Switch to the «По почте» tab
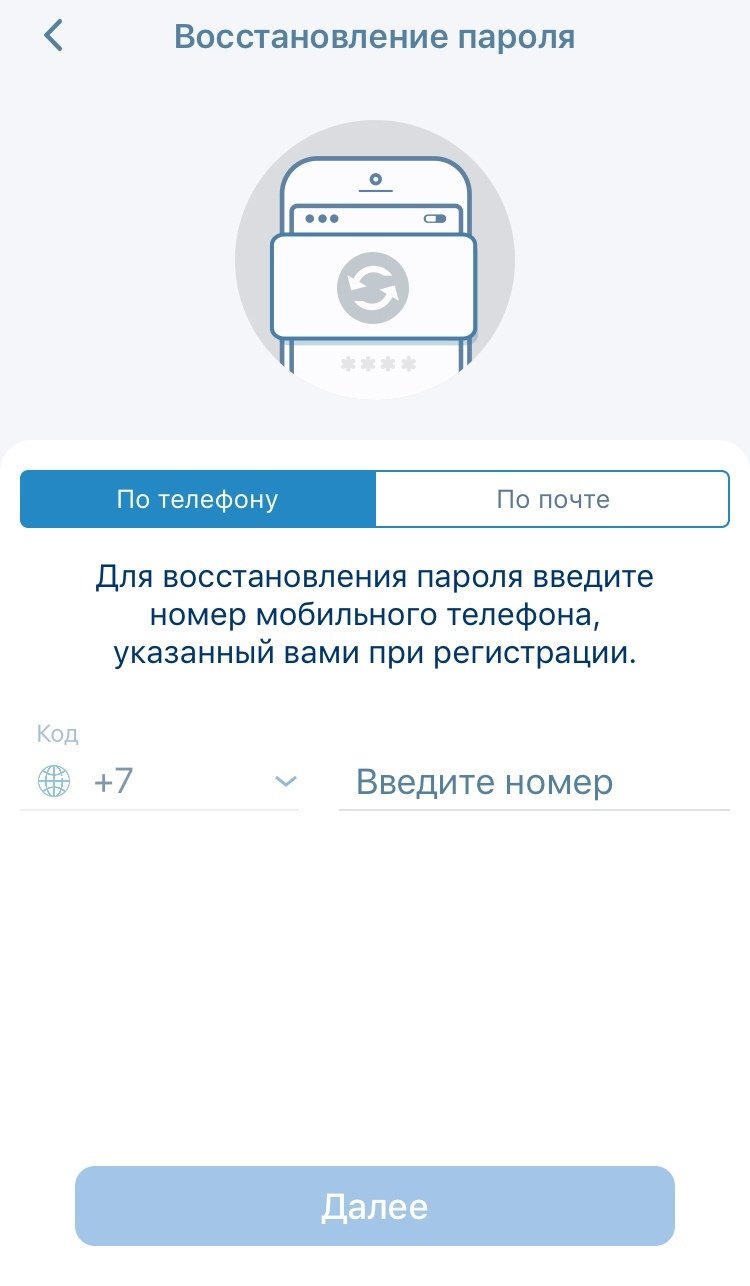The width and height of the screenshot is (750, 1286). coord(553,499)
